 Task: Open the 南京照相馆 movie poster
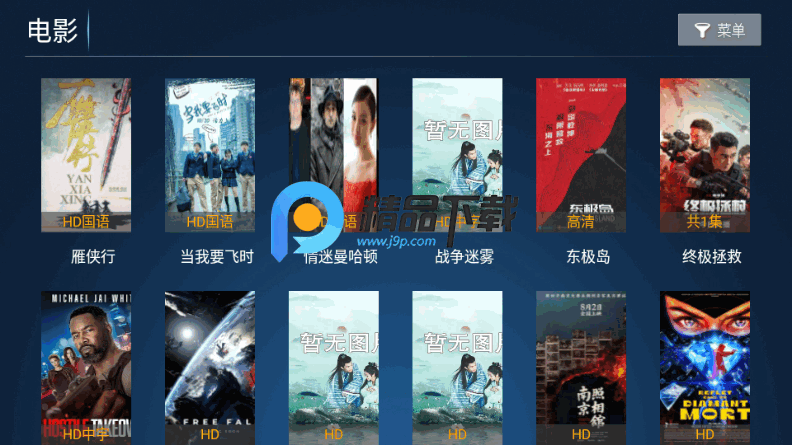point(581,367)
